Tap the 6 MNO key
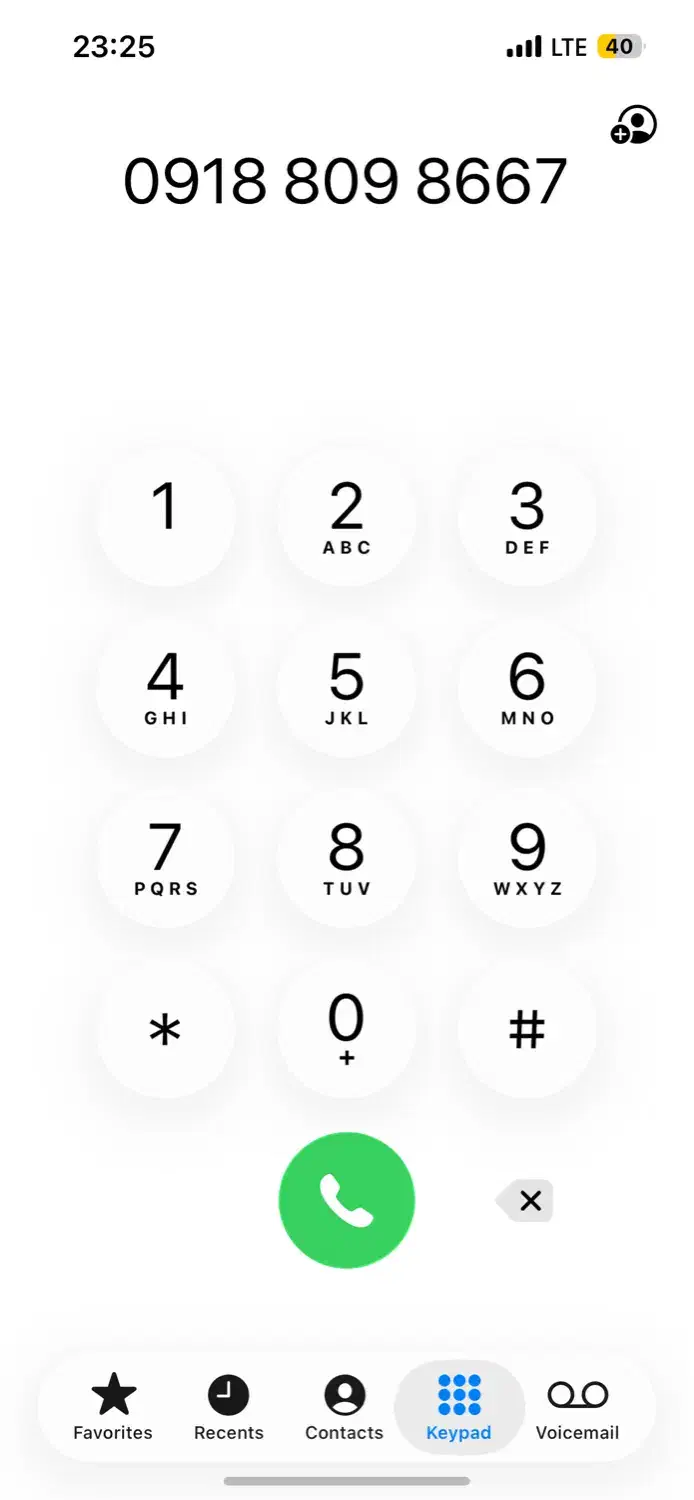This screenshot has width=694, height=1500. (527, 687)
